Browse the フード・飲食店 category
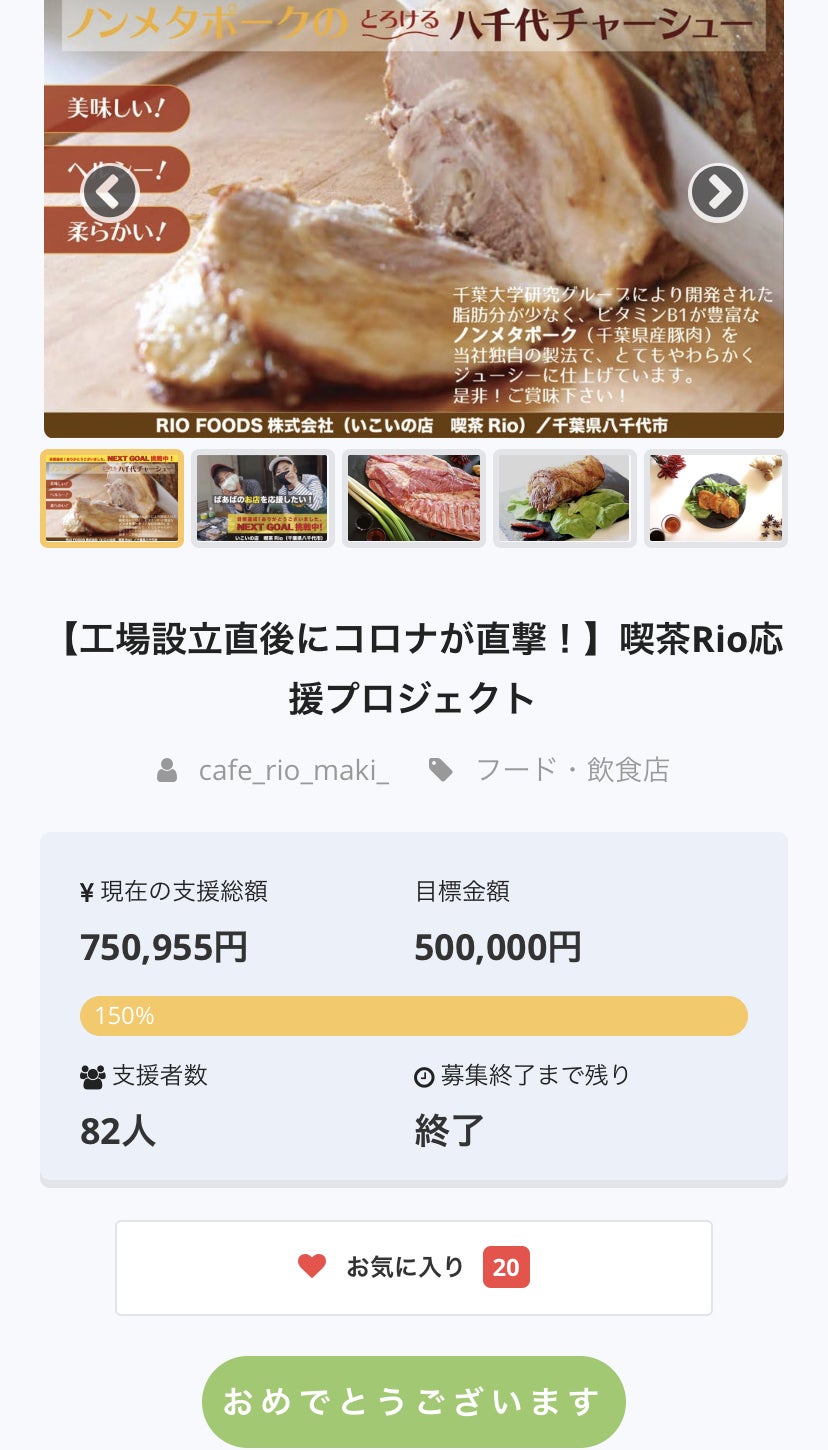Viewport: 828px width, 1450px height. click(572, 770)
